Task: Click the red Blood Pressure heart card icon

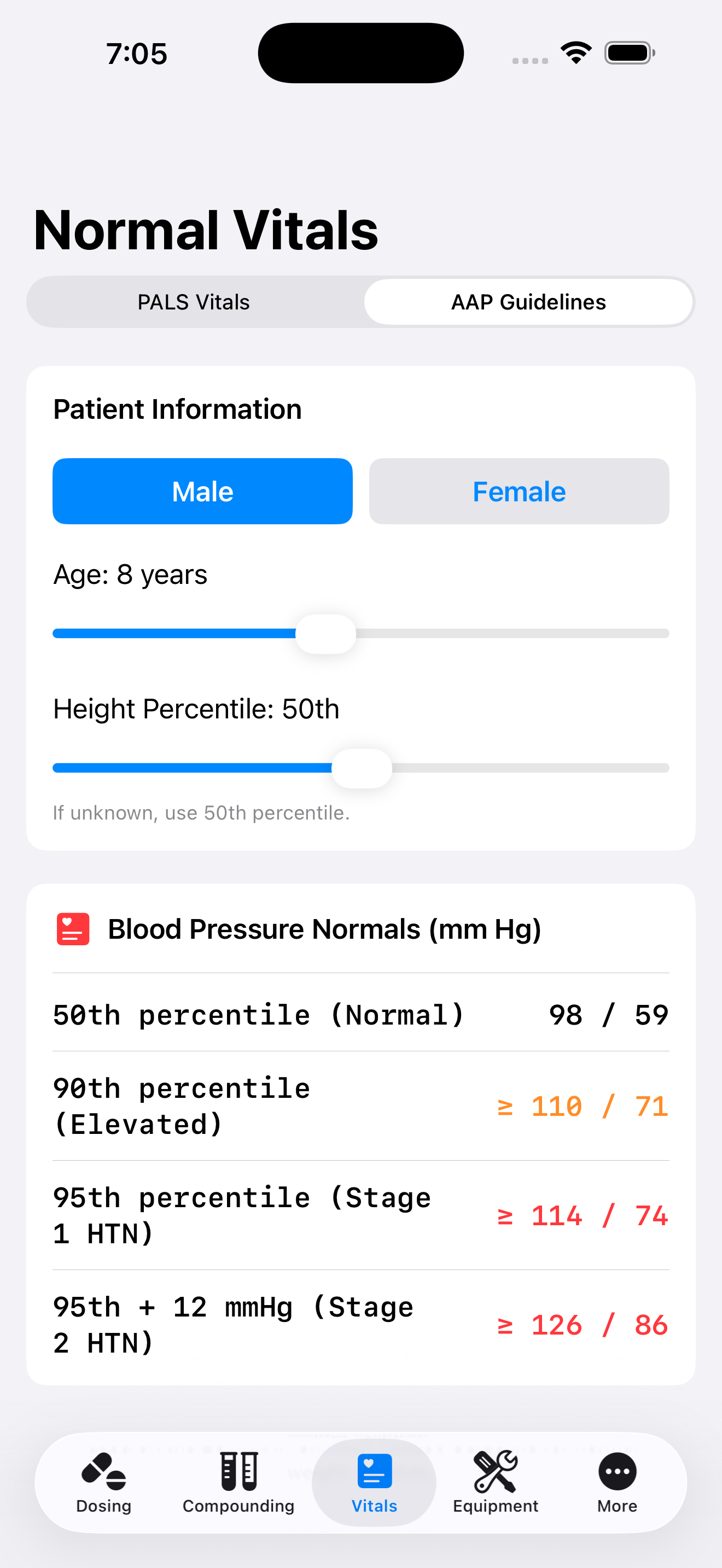Action: click(x=72, y=928)
